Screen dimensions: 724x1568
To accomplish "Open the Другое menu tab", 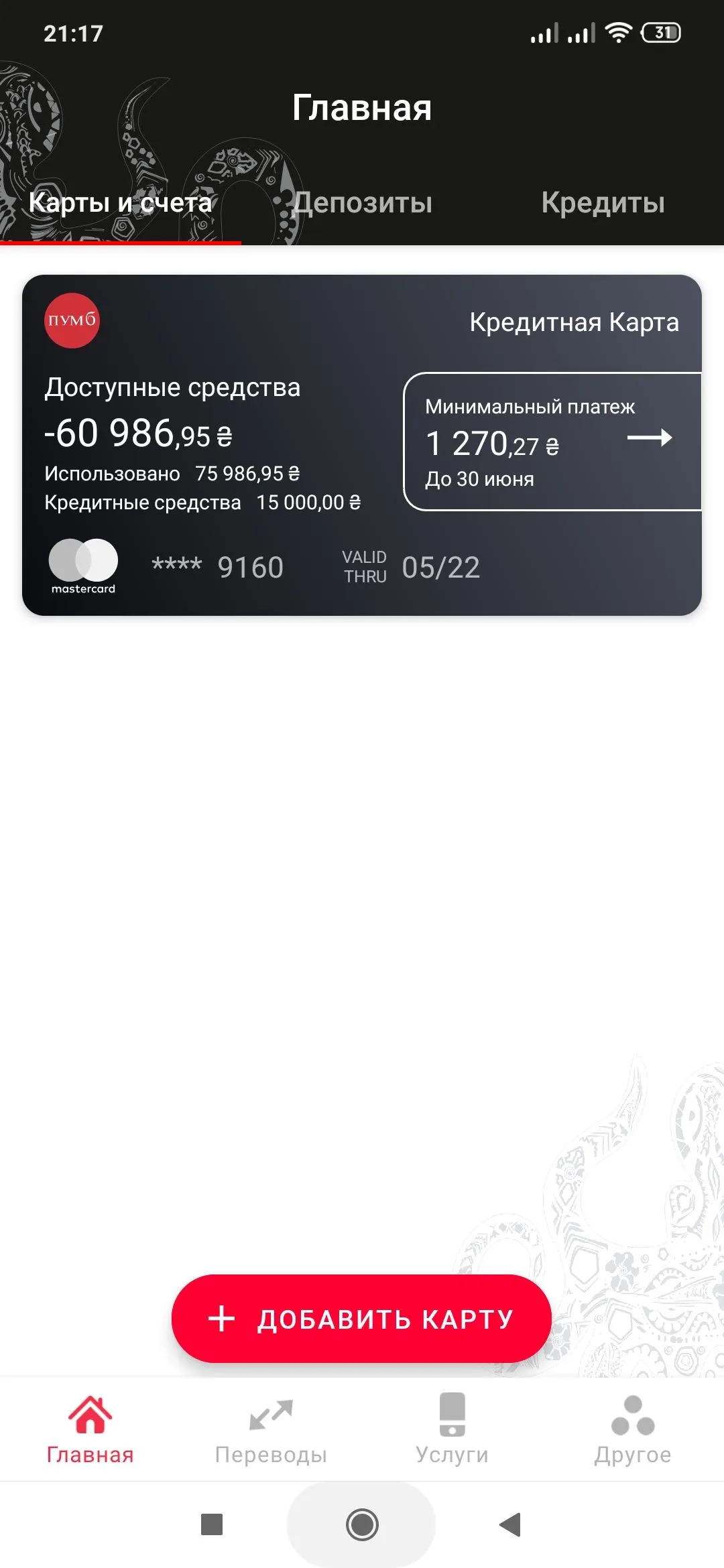I will (633, 1429).
